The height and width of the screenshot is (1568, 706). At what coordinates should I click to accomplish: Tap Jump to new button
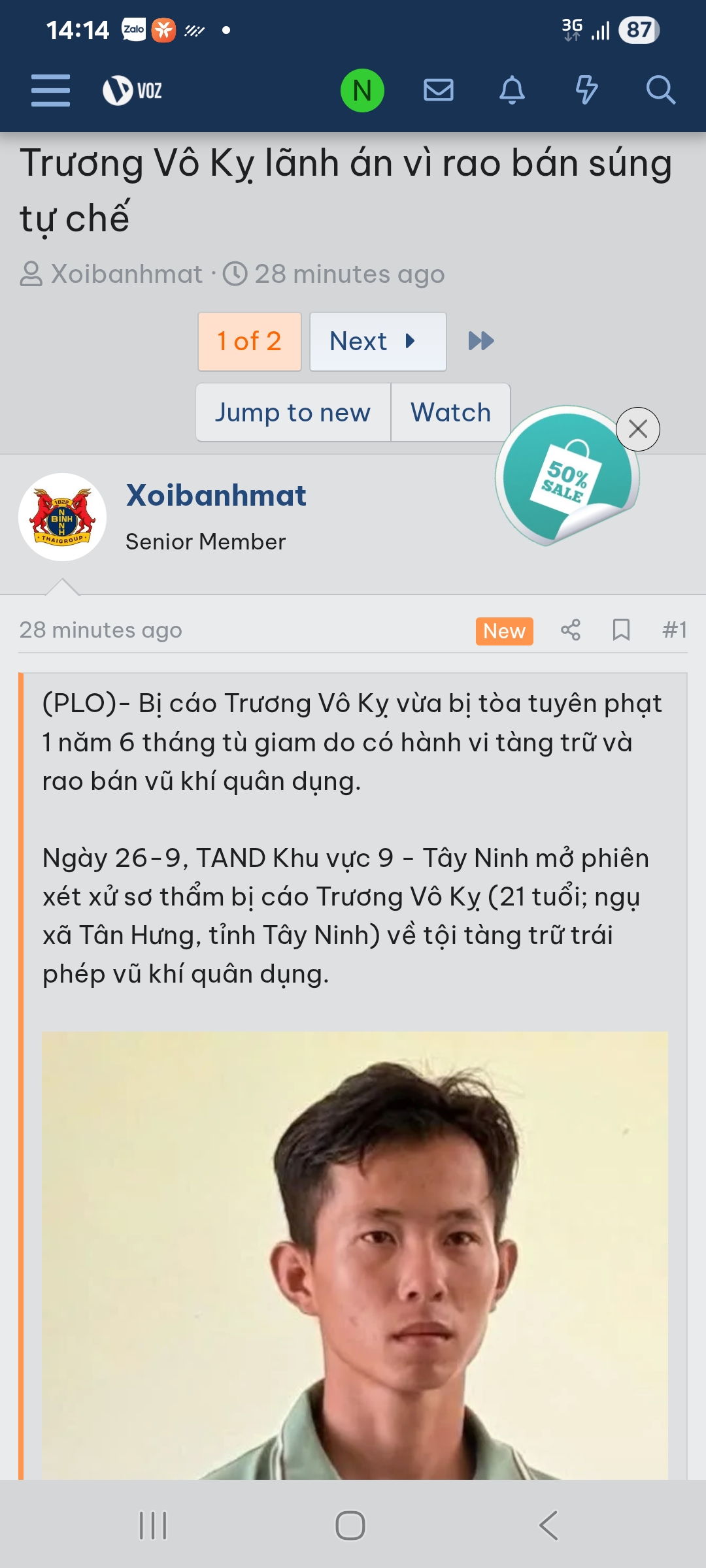293,413
